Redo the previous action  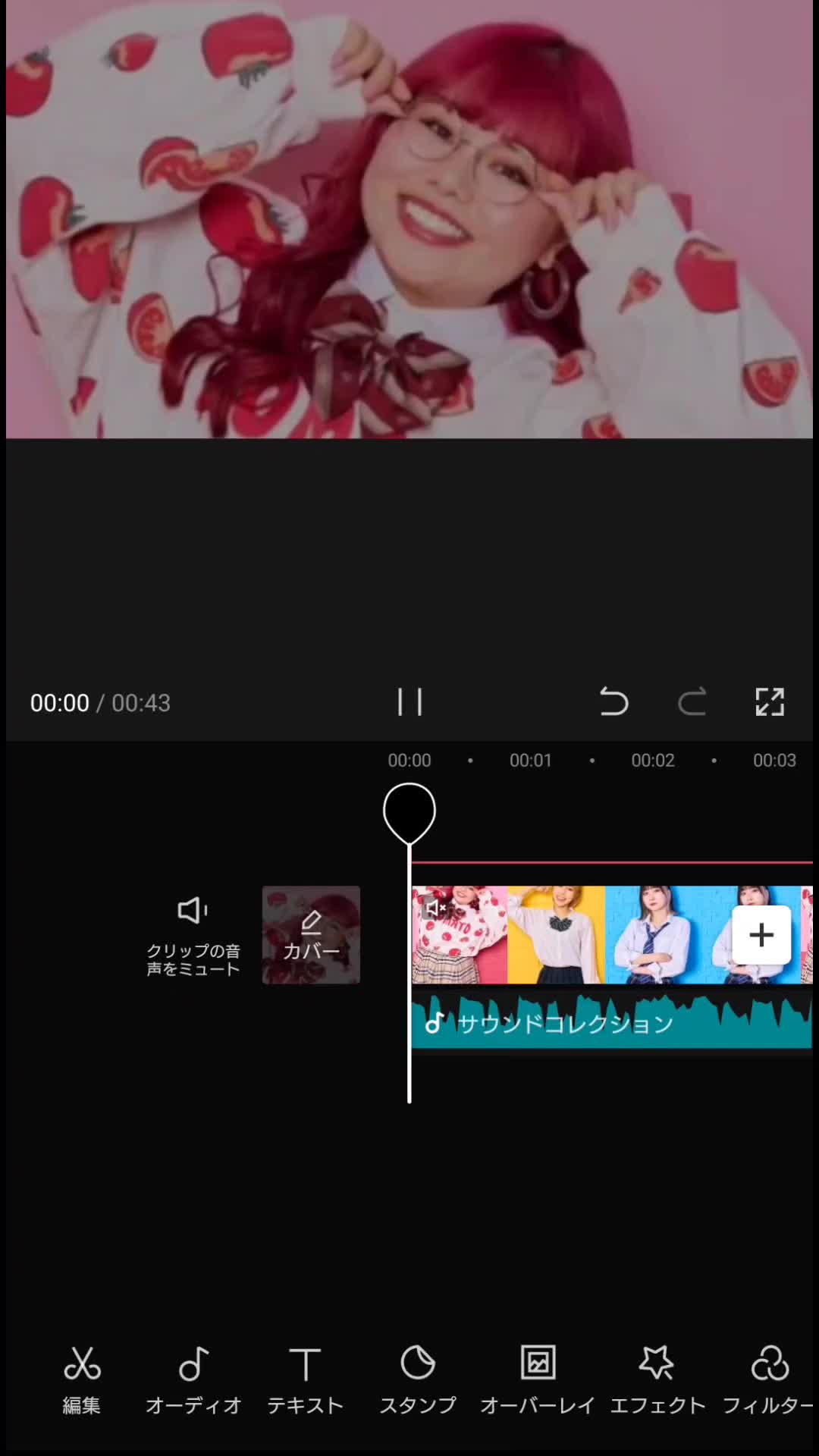tap(692, 702)
